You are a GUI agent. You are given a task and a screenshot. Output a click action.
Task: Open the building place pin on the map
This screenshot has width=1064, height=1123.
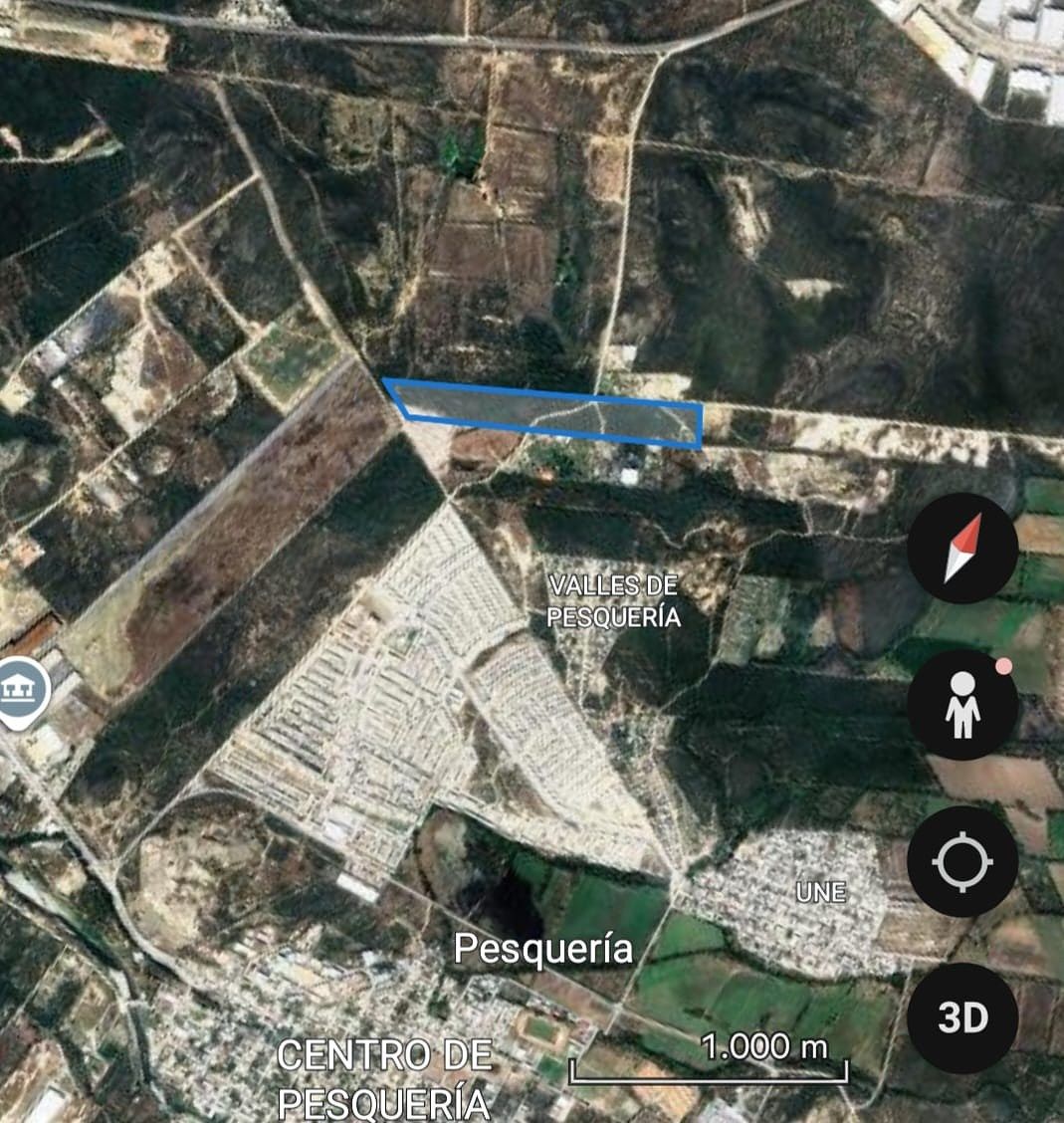click(x=19, y=690)
